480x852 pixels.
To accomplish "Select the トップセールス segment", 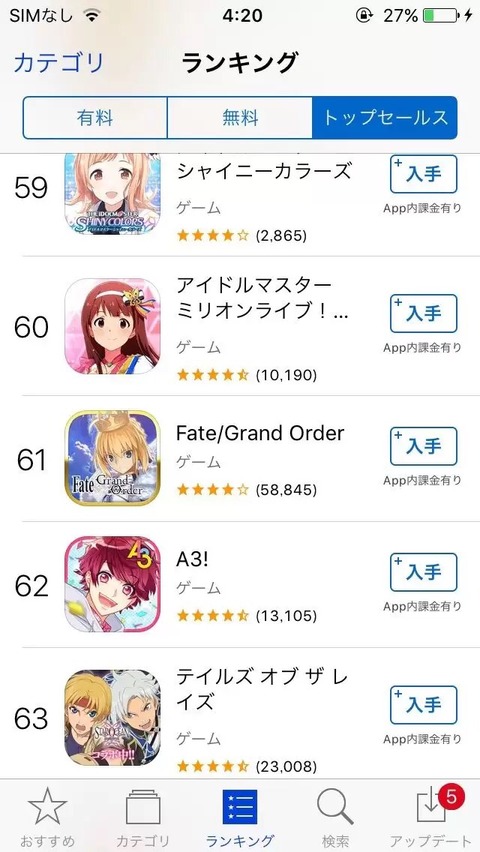I will [385, 118].
